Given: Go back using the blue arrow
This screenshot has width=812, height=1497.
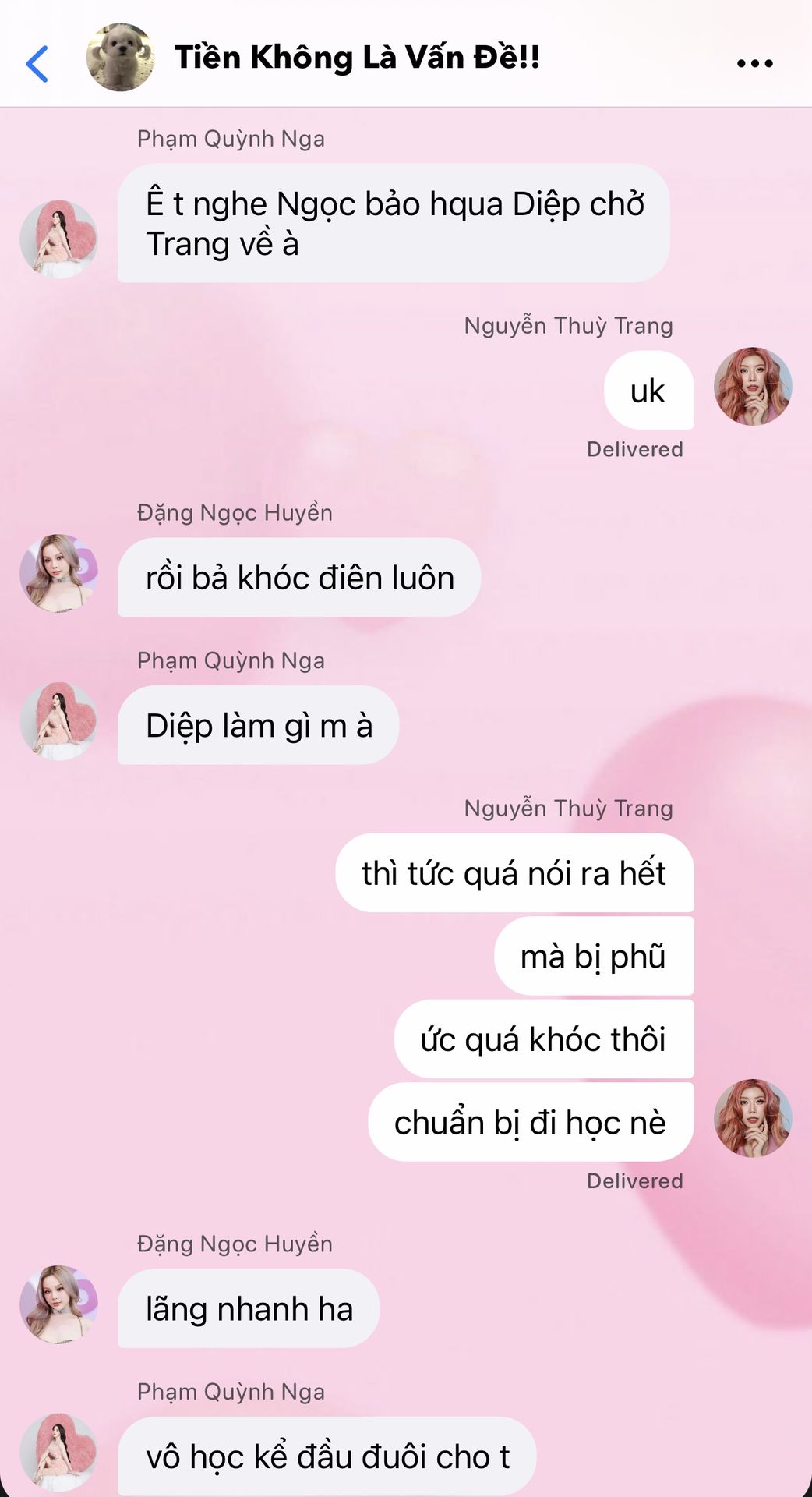Looking at the screenshot, I should click(x=37, y=63).
